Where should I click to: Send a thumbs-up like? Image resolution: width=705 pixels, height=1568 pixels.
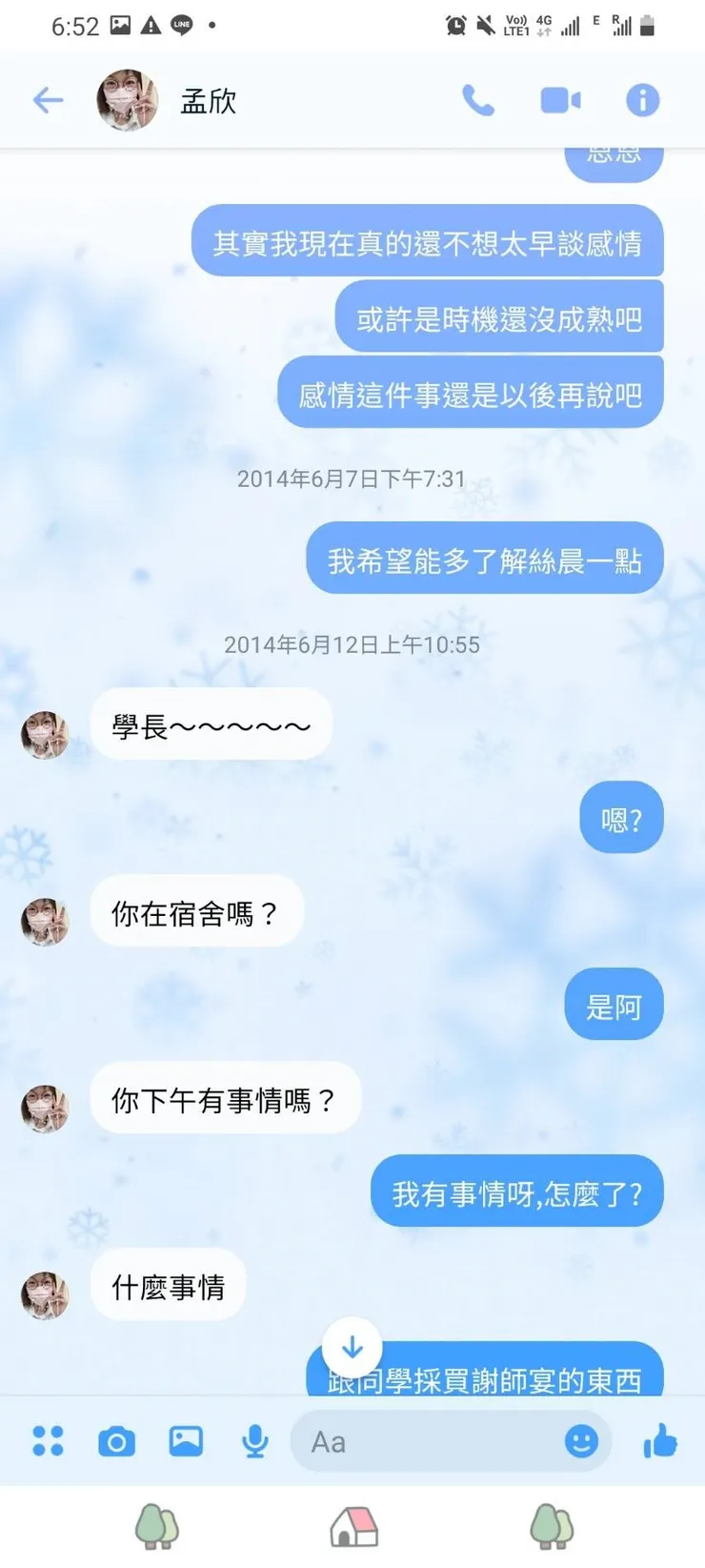click(659, 1441)
